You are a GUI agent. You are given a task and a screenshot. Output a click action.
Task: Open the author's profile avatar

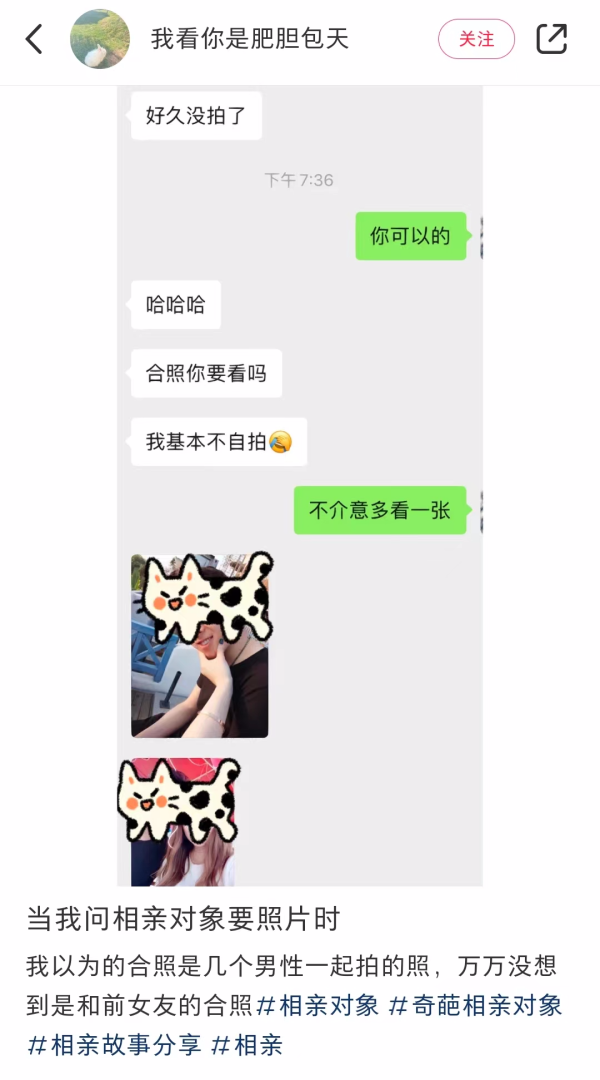pyautogui.click(x=100, y=39)
